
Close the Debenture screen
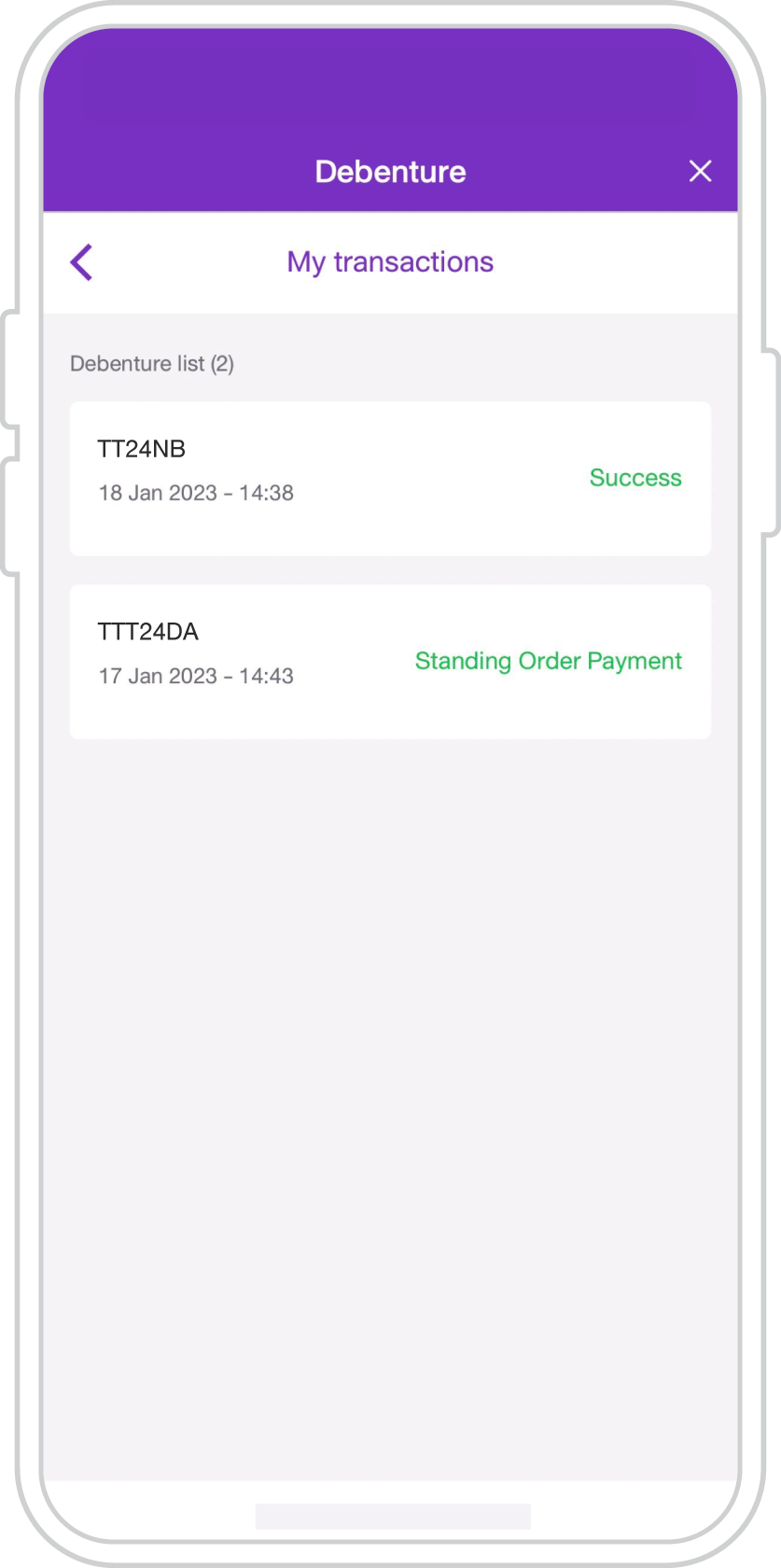coord(700,171)
